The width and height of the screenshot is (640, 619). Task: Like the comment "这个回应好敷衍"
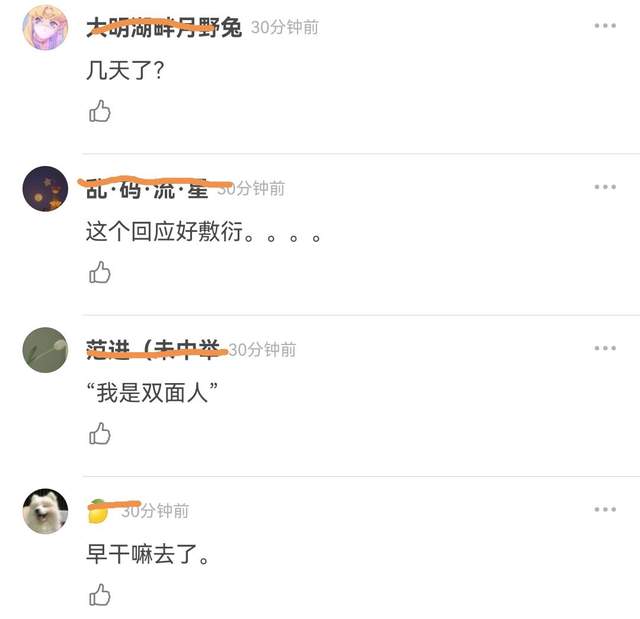99,272
